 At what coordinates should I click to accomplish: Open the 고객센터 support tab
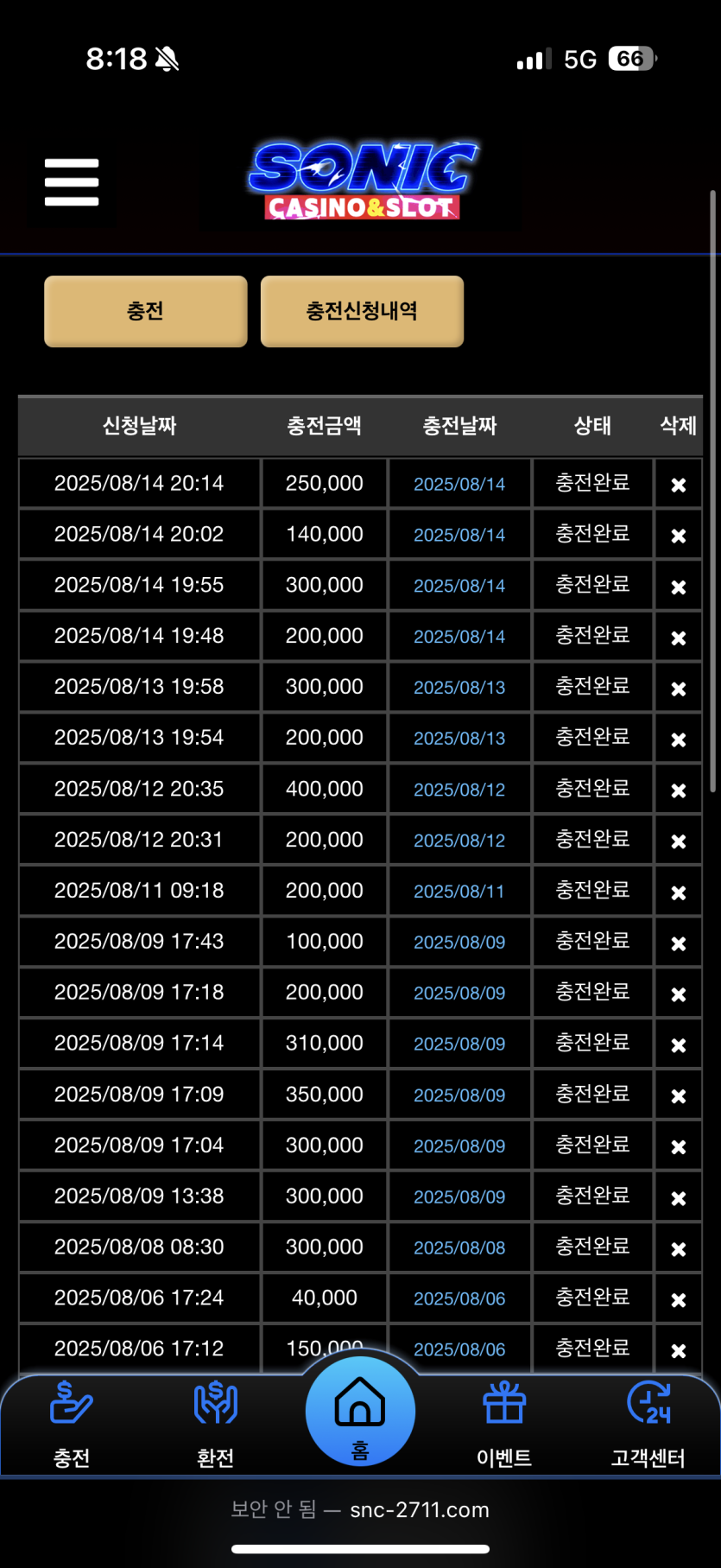coord(648,1424)
